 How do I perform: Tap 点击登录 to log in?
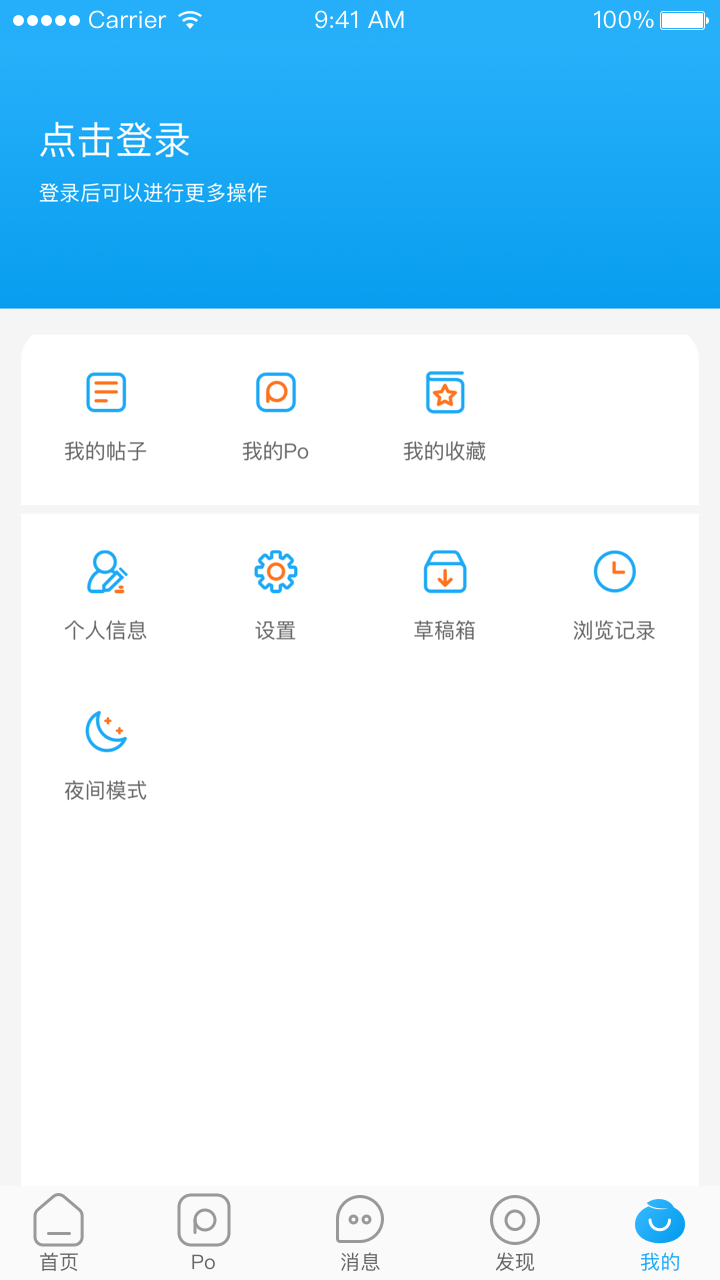tap(115, 141)
